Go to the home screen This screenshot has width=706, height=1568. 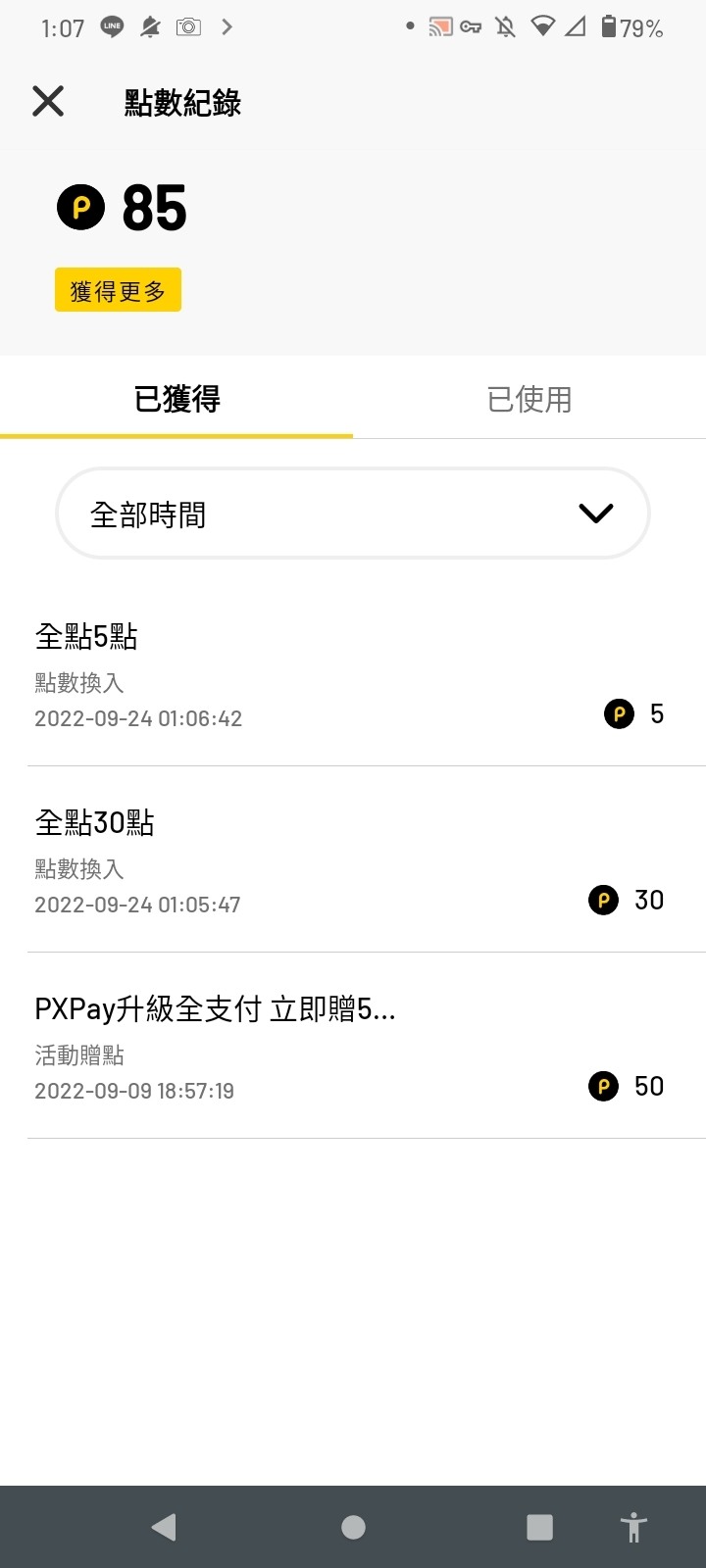(353, 1527)
